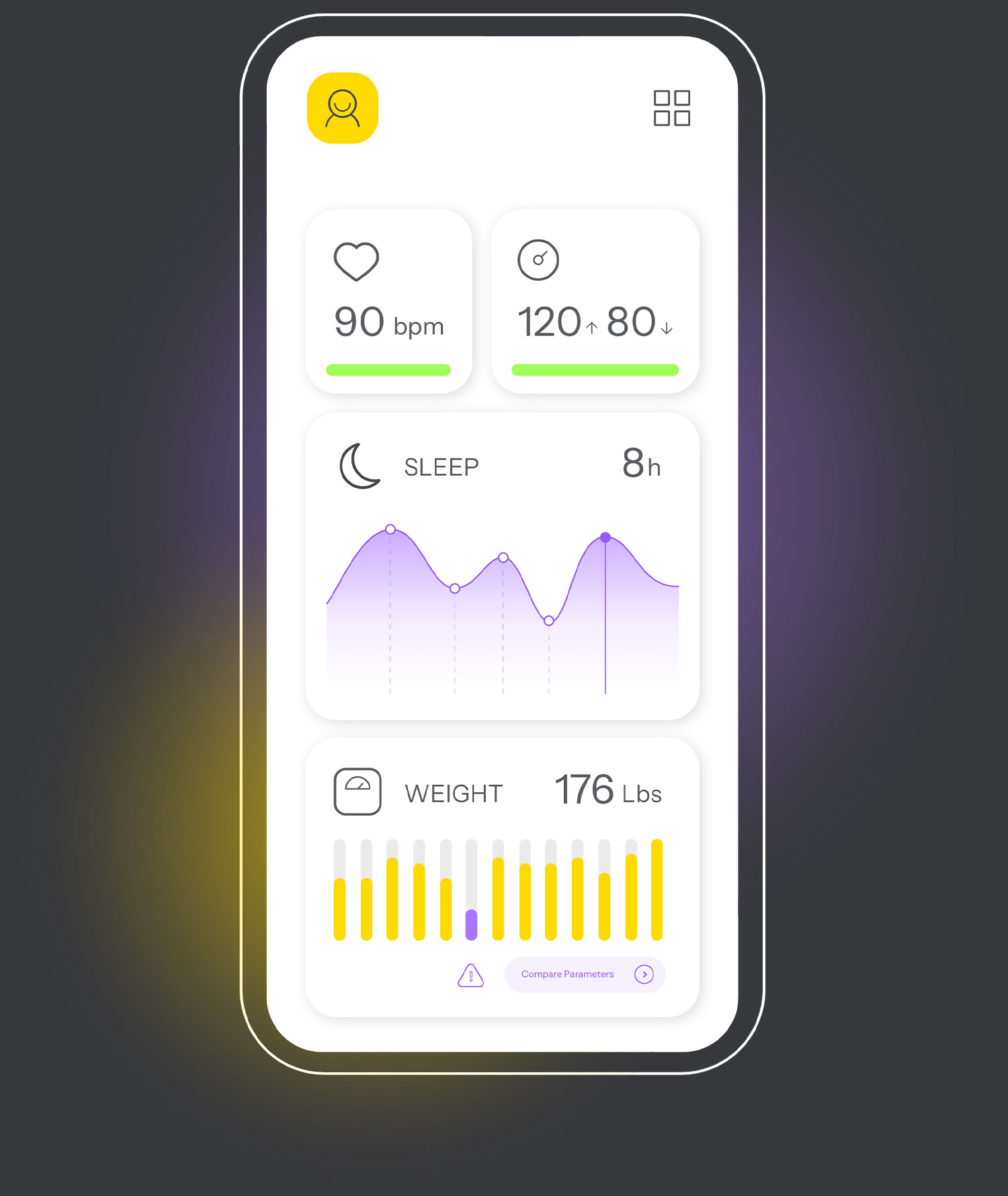The image size is (1008, 1196).
Task: Open the 90 bpm heart rate card
Action: click(388, 302)
